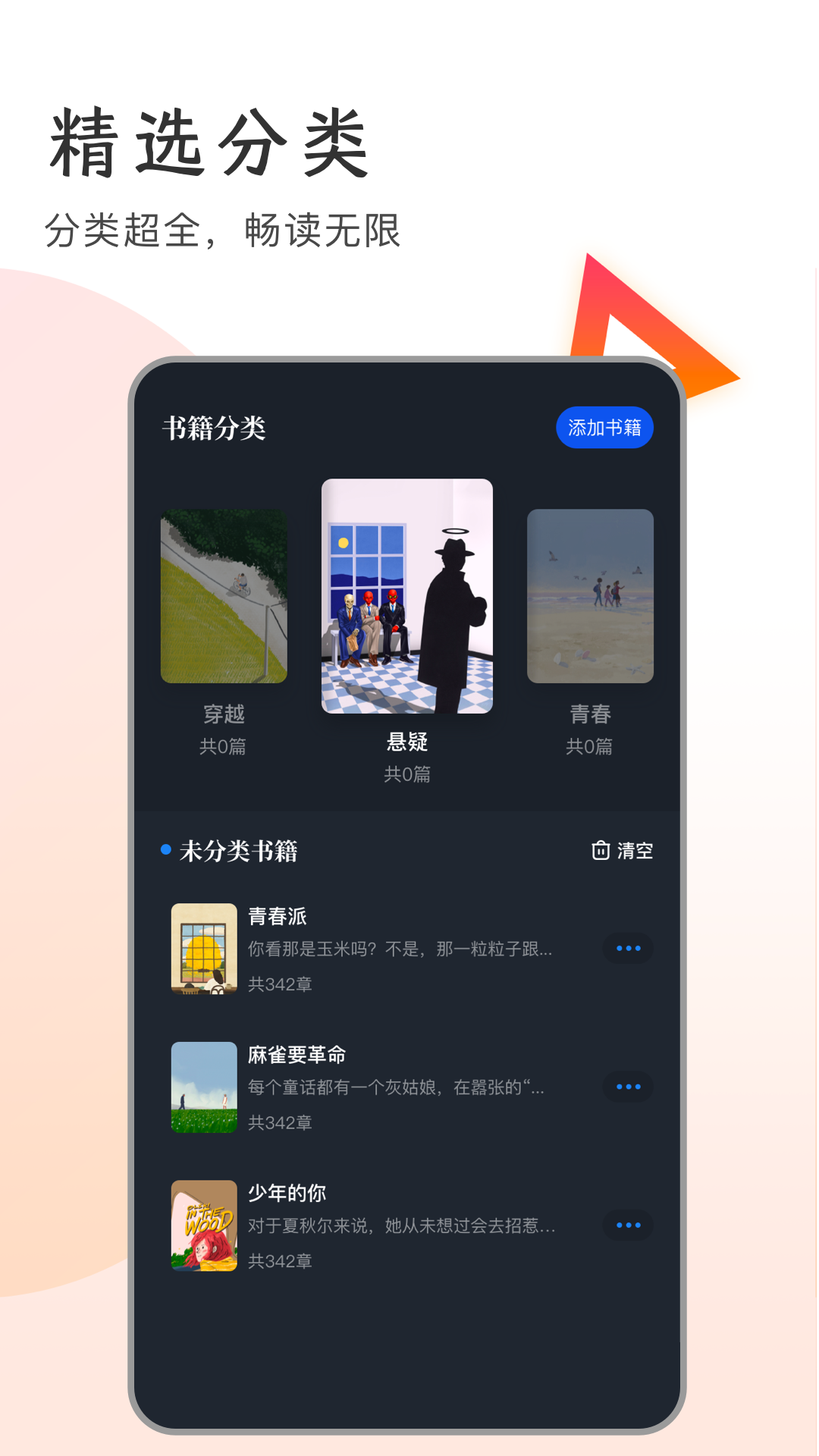Tap 共0篇 under the 悬疑 category
Viewport: 819px width, 1456px height.
(408, 775)
